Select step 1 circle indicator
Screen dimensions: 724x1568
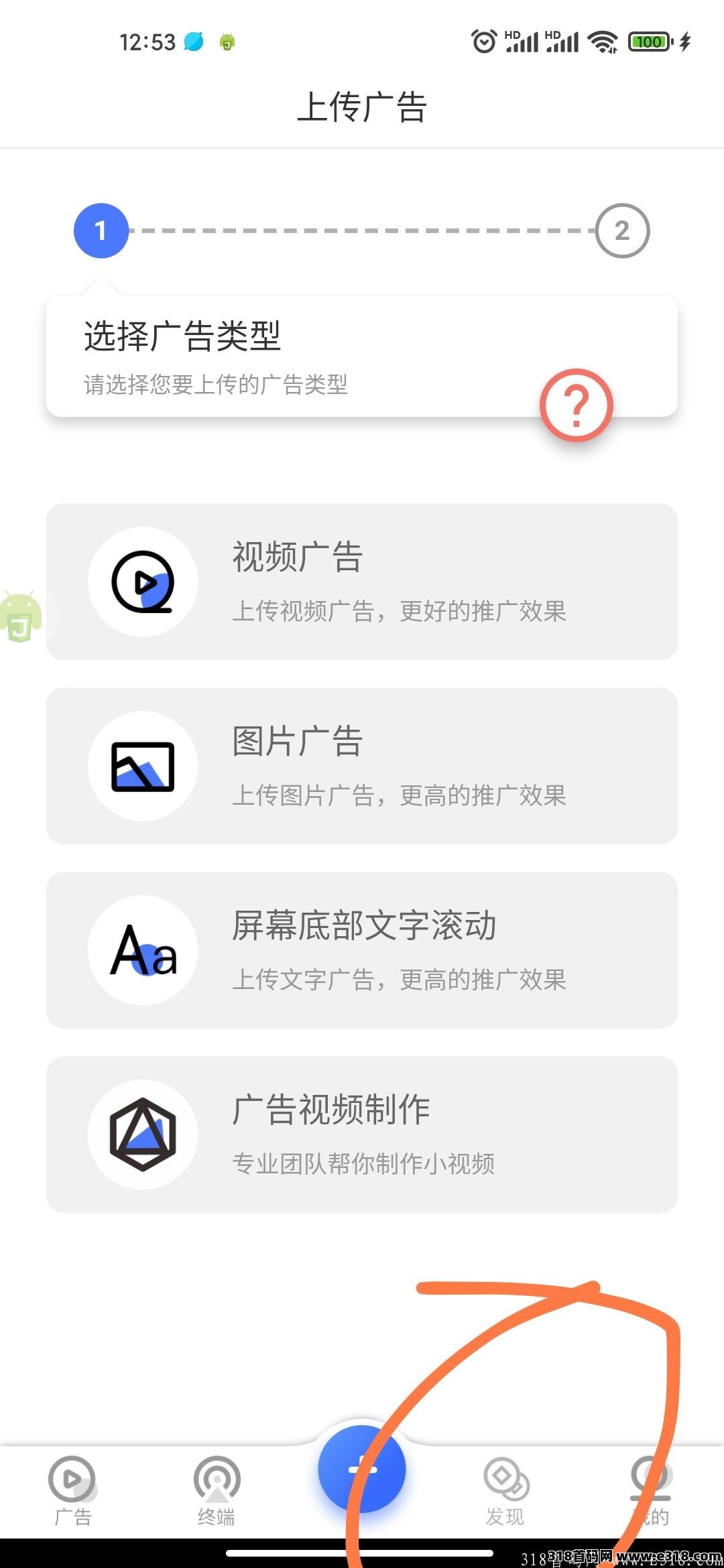pyautogui.click(x=102, y=231)
